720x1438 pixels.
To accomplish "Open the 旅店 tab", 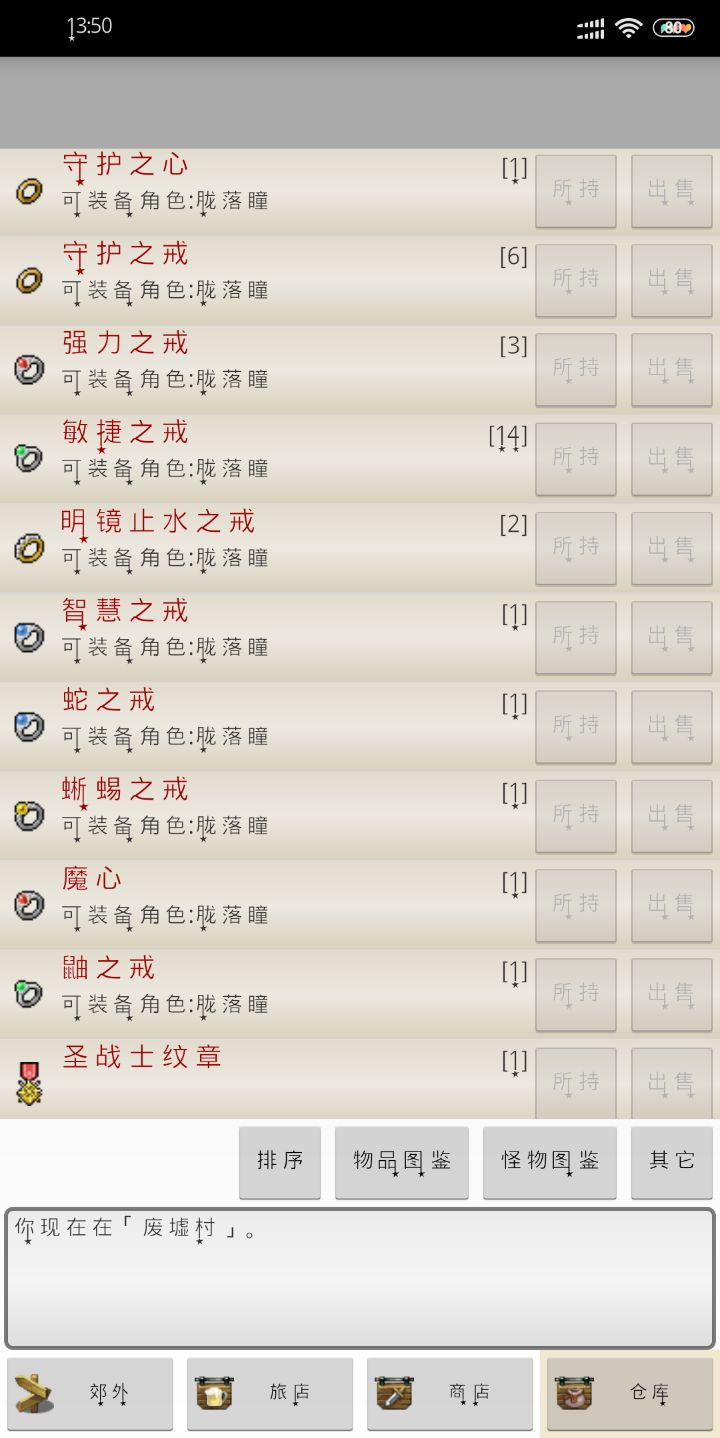I will 270,1393.
